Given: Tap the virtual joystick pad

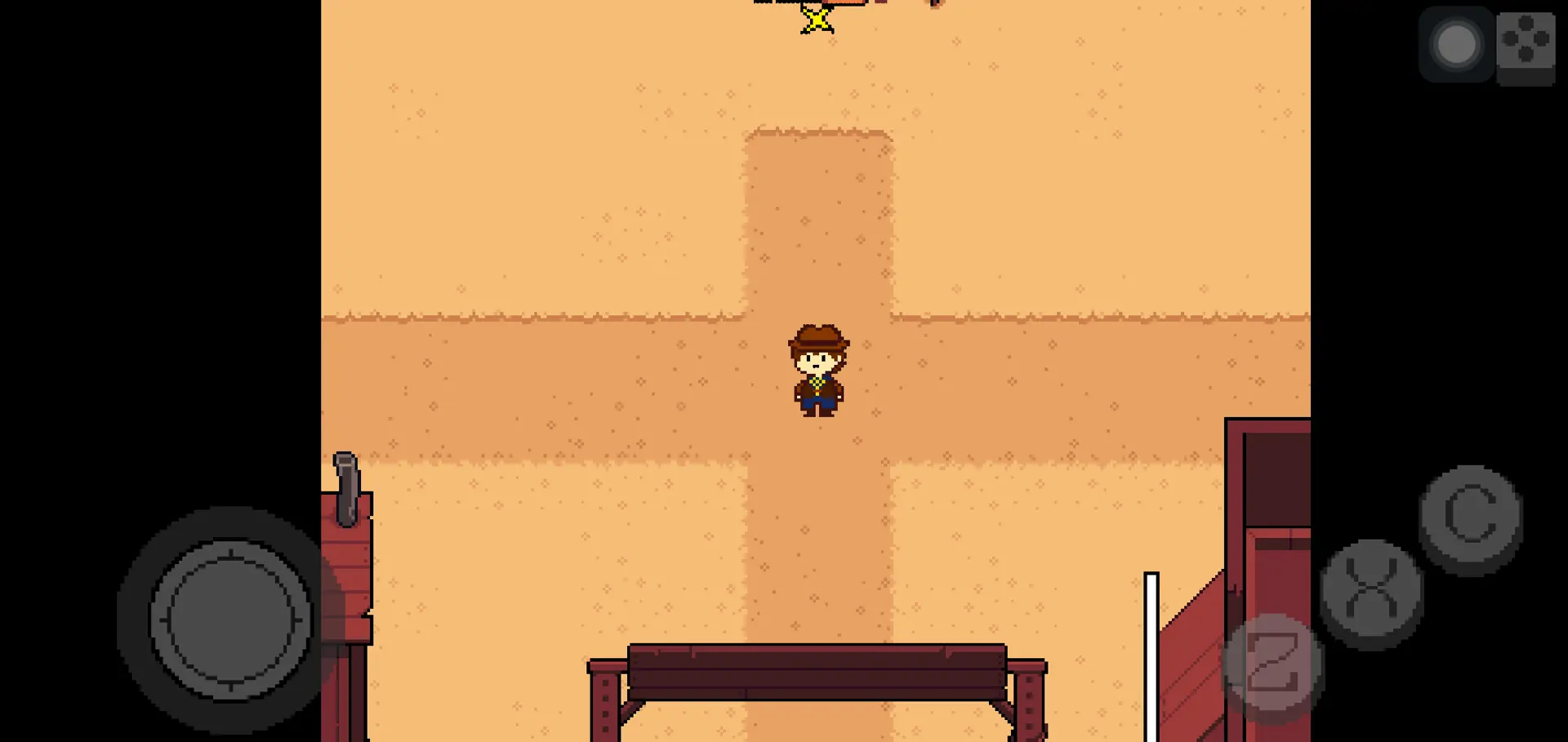Looking at the screenshot, I should 231,619.
